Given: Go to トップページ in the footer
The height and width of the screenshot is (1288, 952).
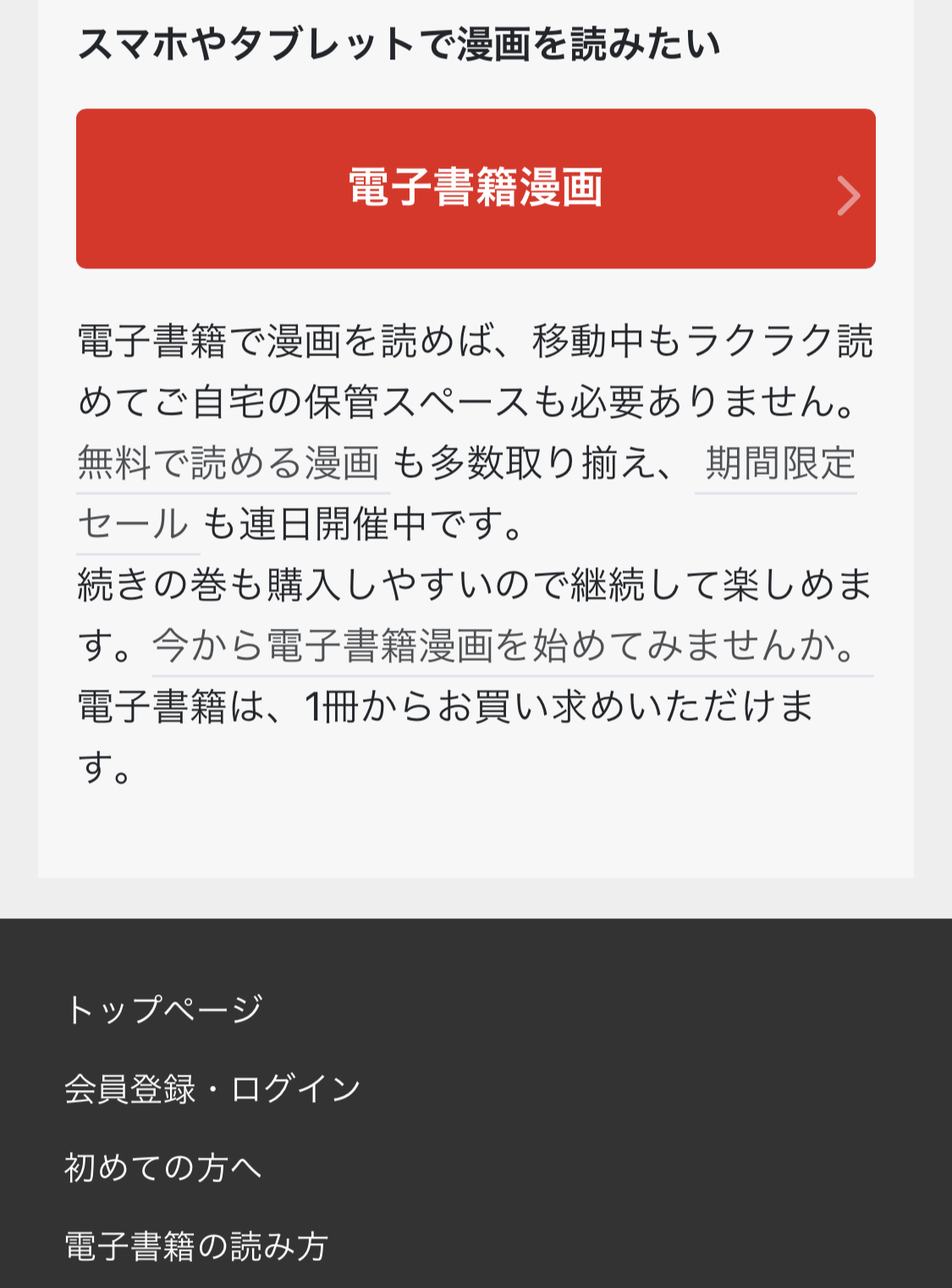Looking at the screenshot, I should point(164,1009).
